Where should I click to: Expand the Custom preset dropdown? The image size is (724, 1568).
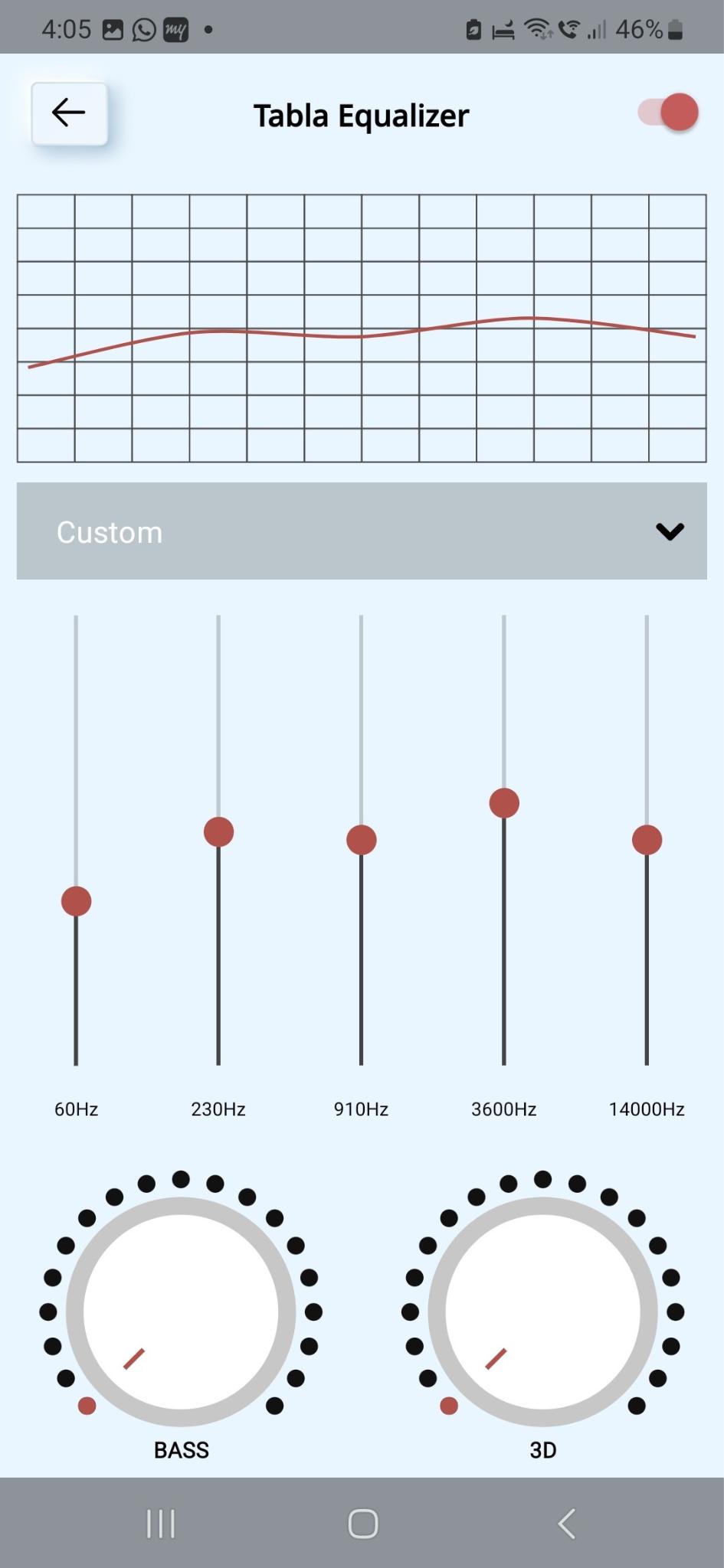[x=362, y=531]
